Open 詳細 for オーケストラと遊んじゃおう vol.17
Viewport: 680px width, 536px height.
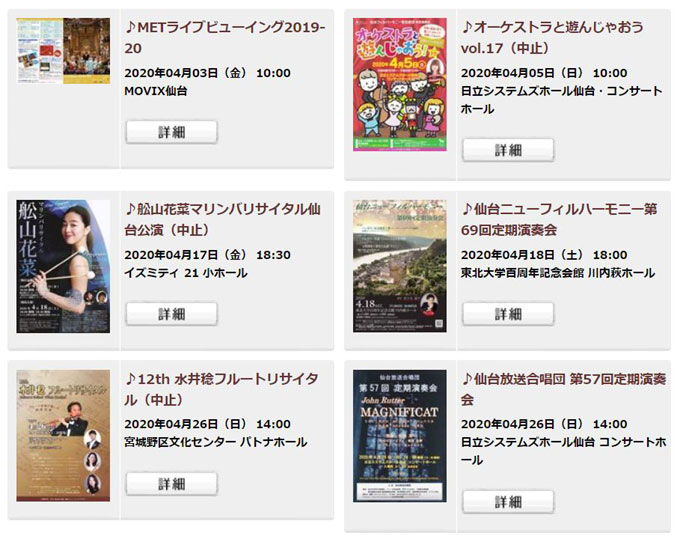507,150
